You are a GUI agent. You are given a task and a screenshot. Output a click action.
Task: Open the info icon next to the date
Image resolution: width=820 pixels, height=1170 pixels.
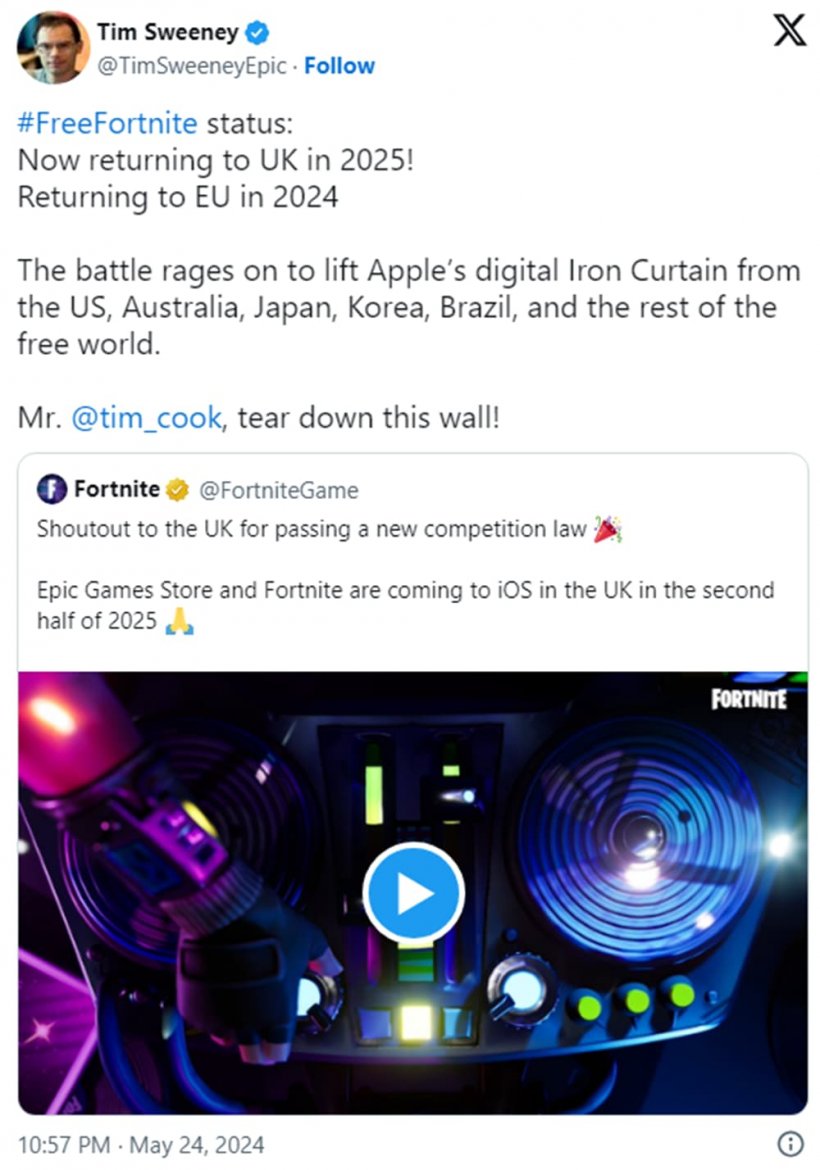pos(790,1143)
